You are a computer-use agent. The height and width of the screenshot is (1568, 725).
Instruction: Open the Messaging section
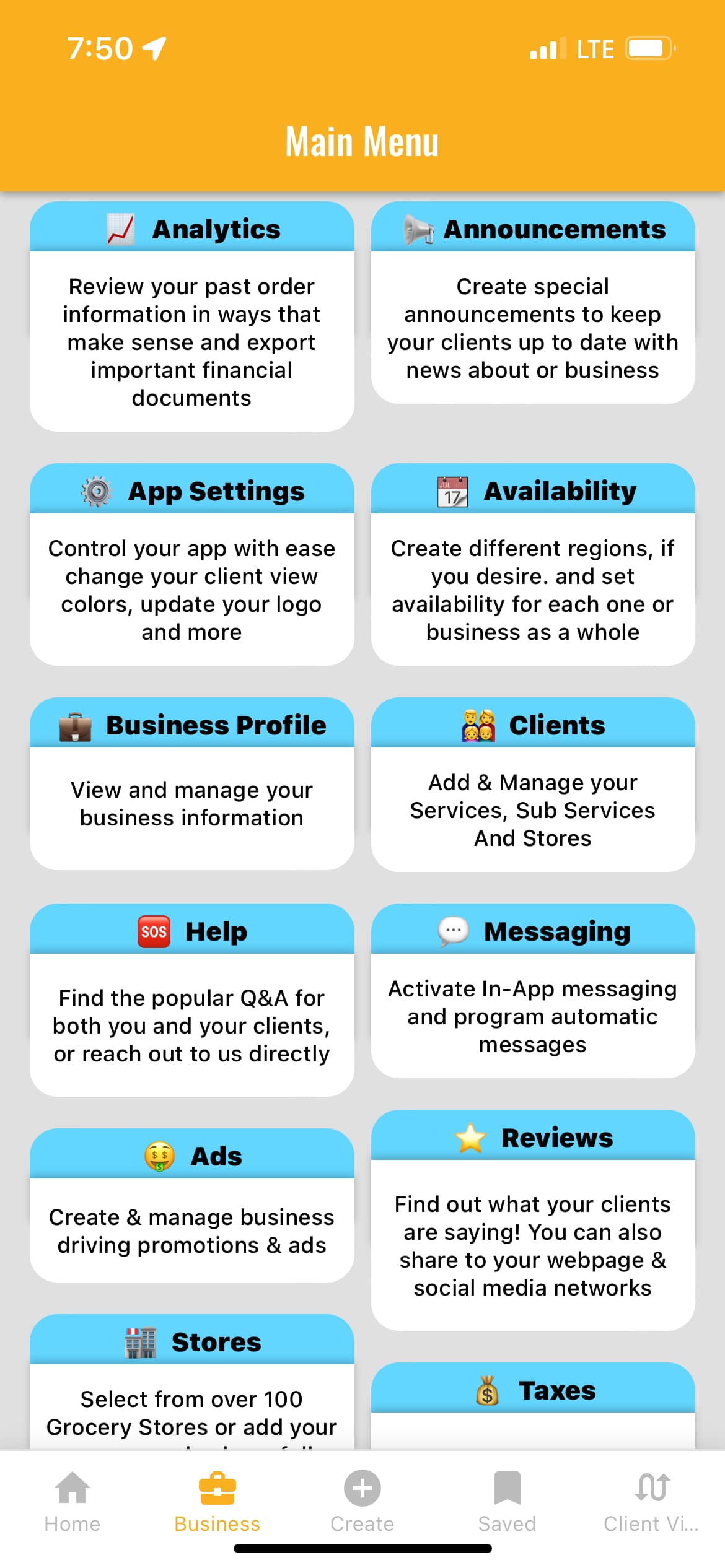point(532,991)
